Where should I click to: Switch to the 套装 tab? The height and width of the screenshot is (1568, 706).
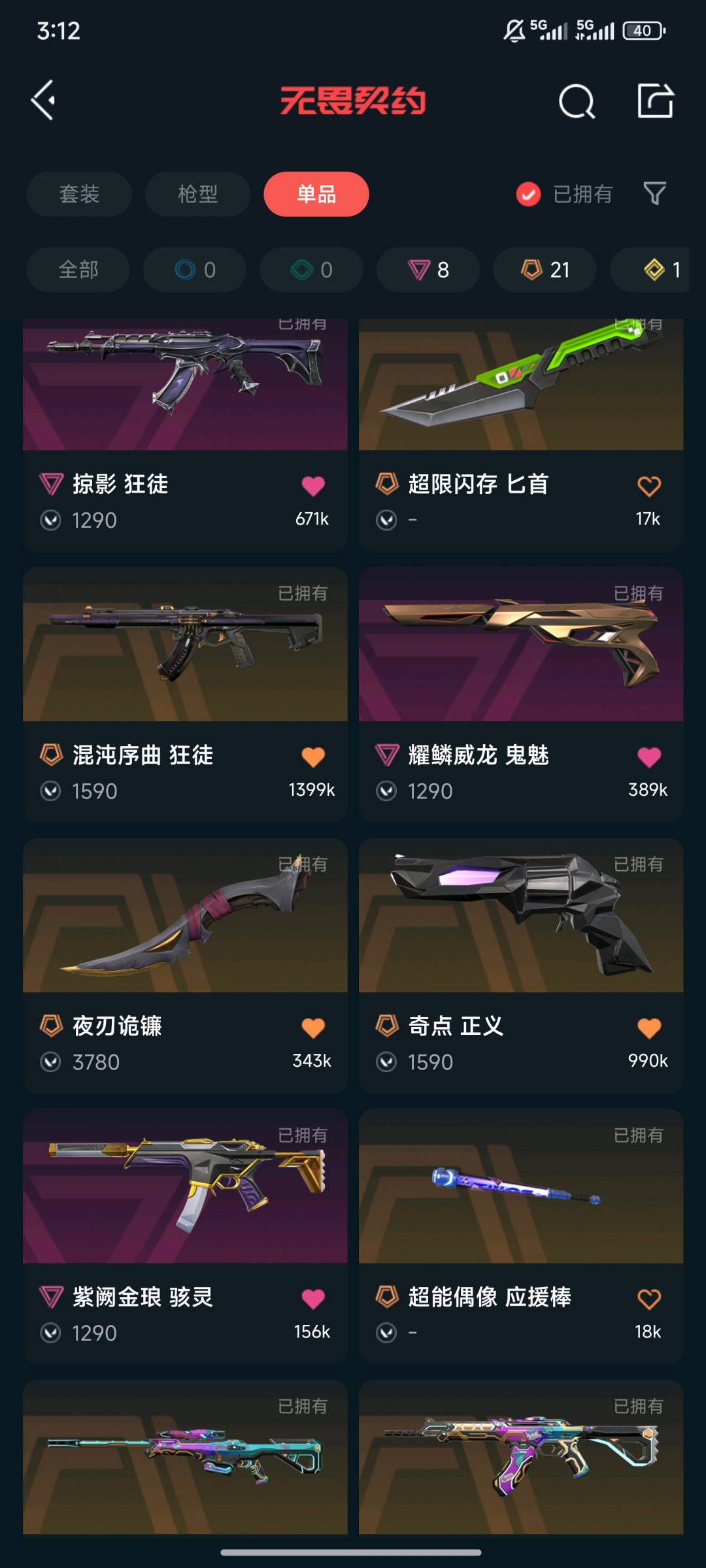(x=79, y=194)
